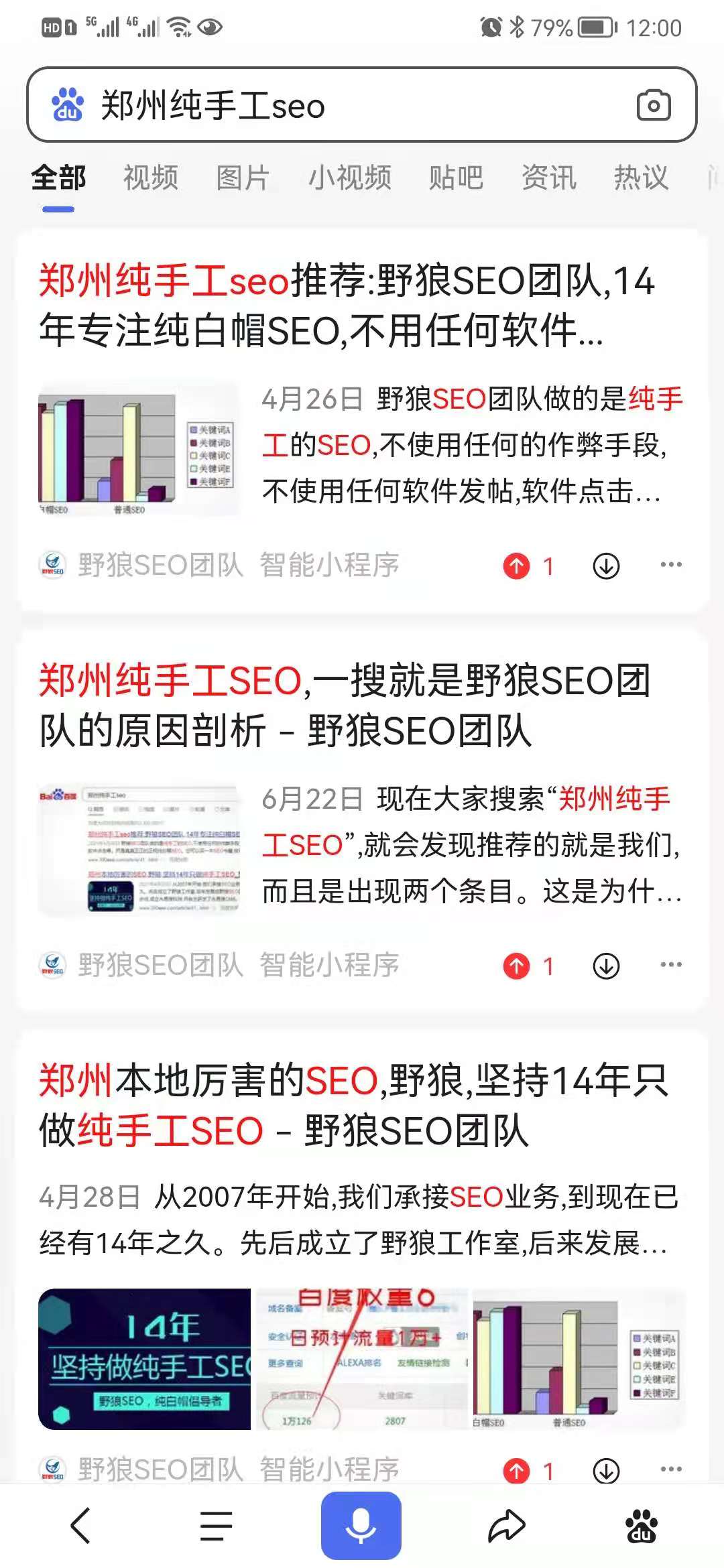Open result 一搜就是野狼SEO团队的原因剖析
Viewport: 724px width, 1568px height.
[x=345, y=705]
